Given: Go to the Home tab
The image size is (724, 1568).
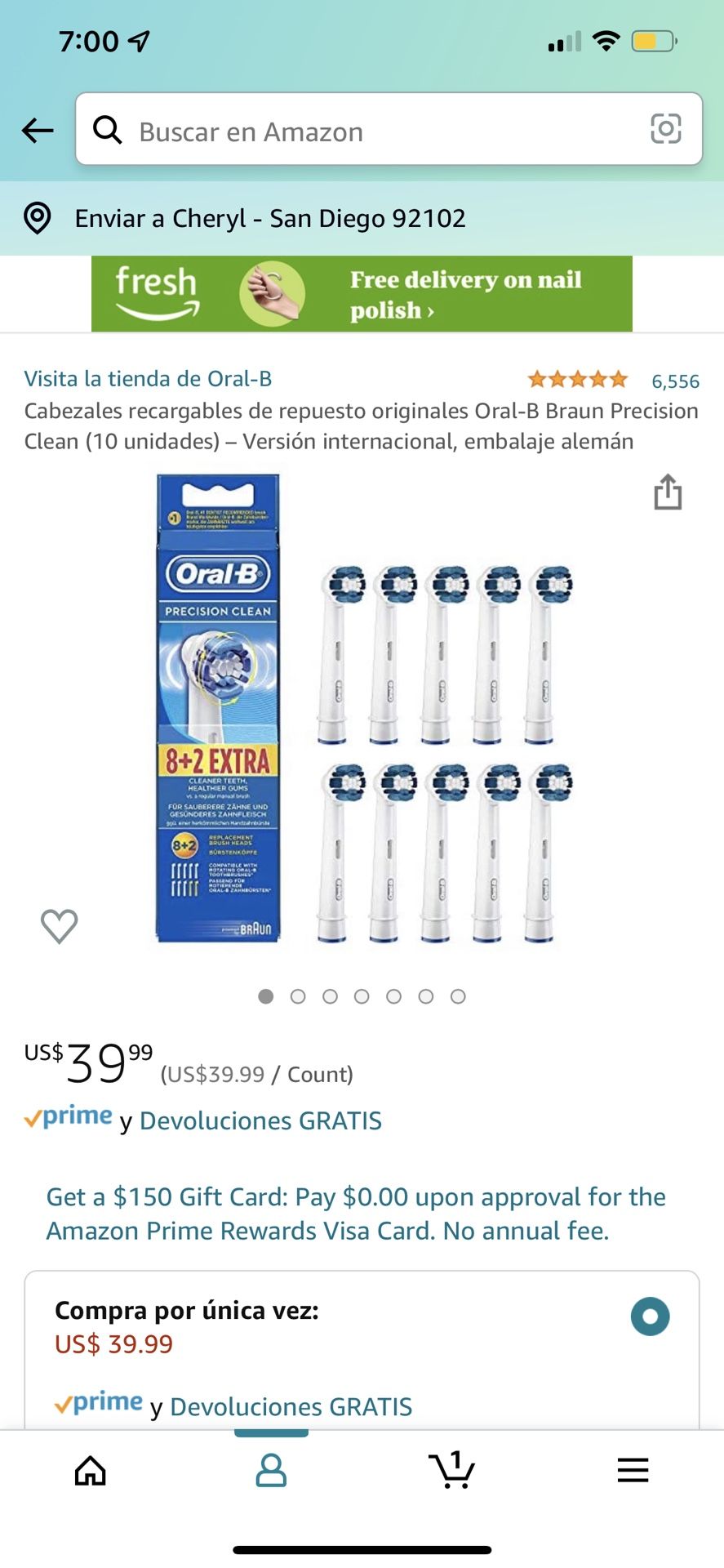Looking at the screenshot, I should pos(91,1471).
